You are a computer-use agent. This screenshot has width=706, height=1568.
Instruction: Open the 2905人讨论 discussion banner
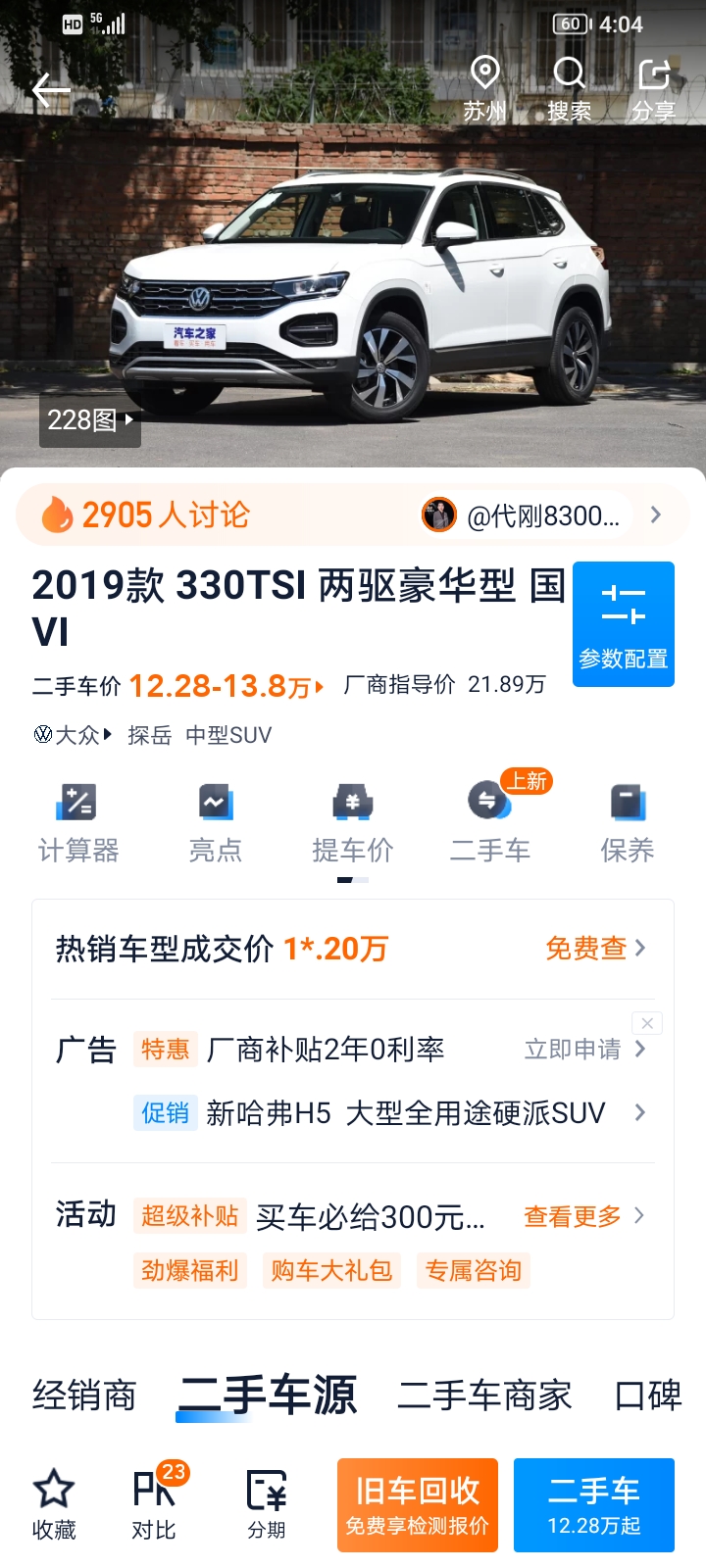pyautogui.click(x=353, y=514)
